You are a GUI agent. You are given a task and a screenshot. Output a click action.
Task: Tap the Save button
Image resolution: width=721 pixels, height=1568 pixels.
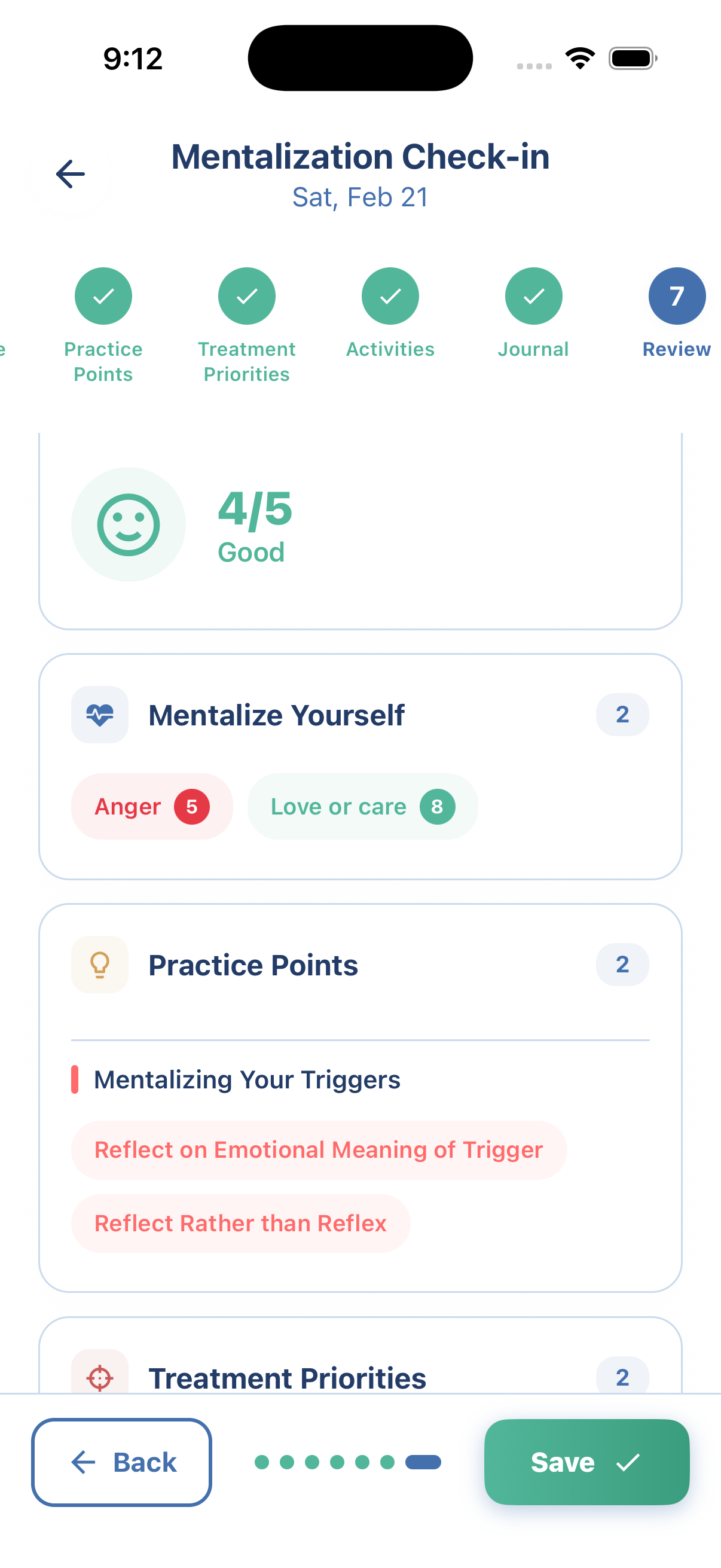click(586, 1463)
